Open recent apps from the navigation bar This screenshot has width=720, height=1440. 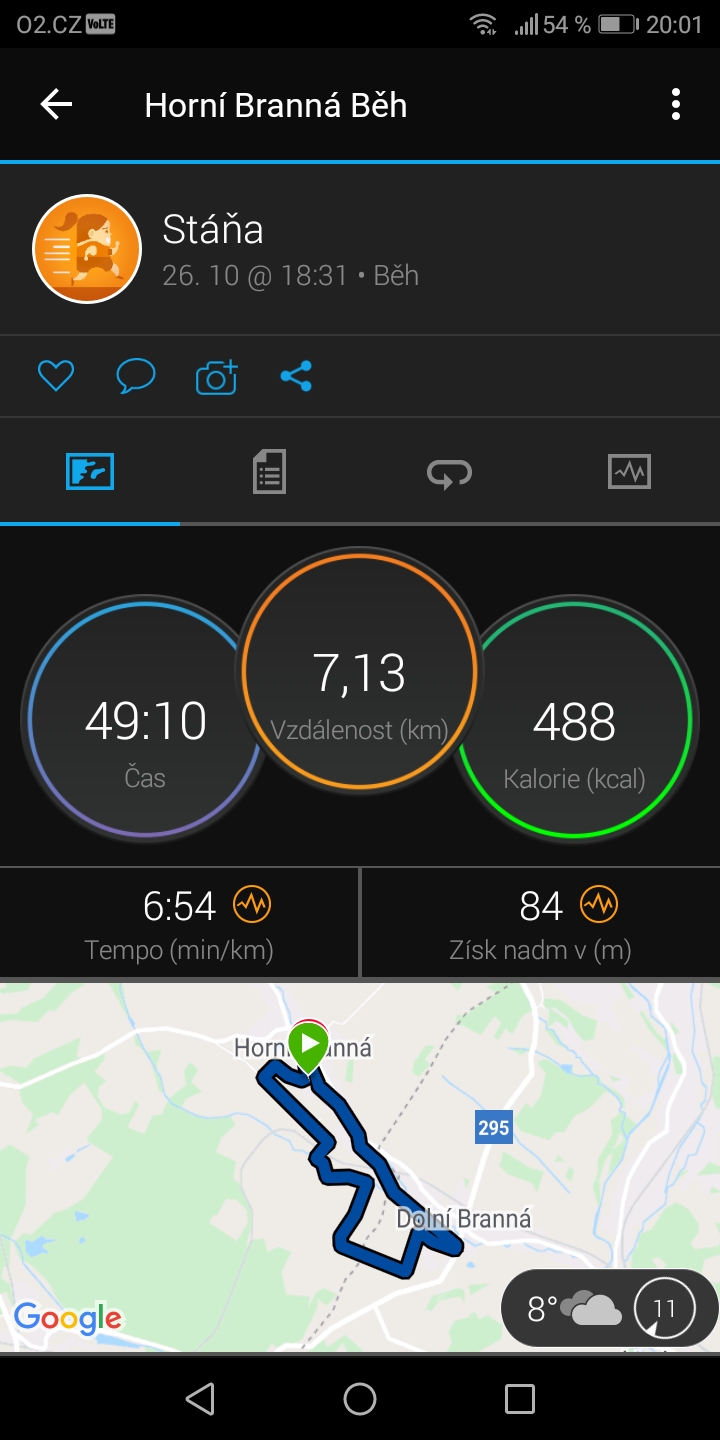(x=520, y=1399)
